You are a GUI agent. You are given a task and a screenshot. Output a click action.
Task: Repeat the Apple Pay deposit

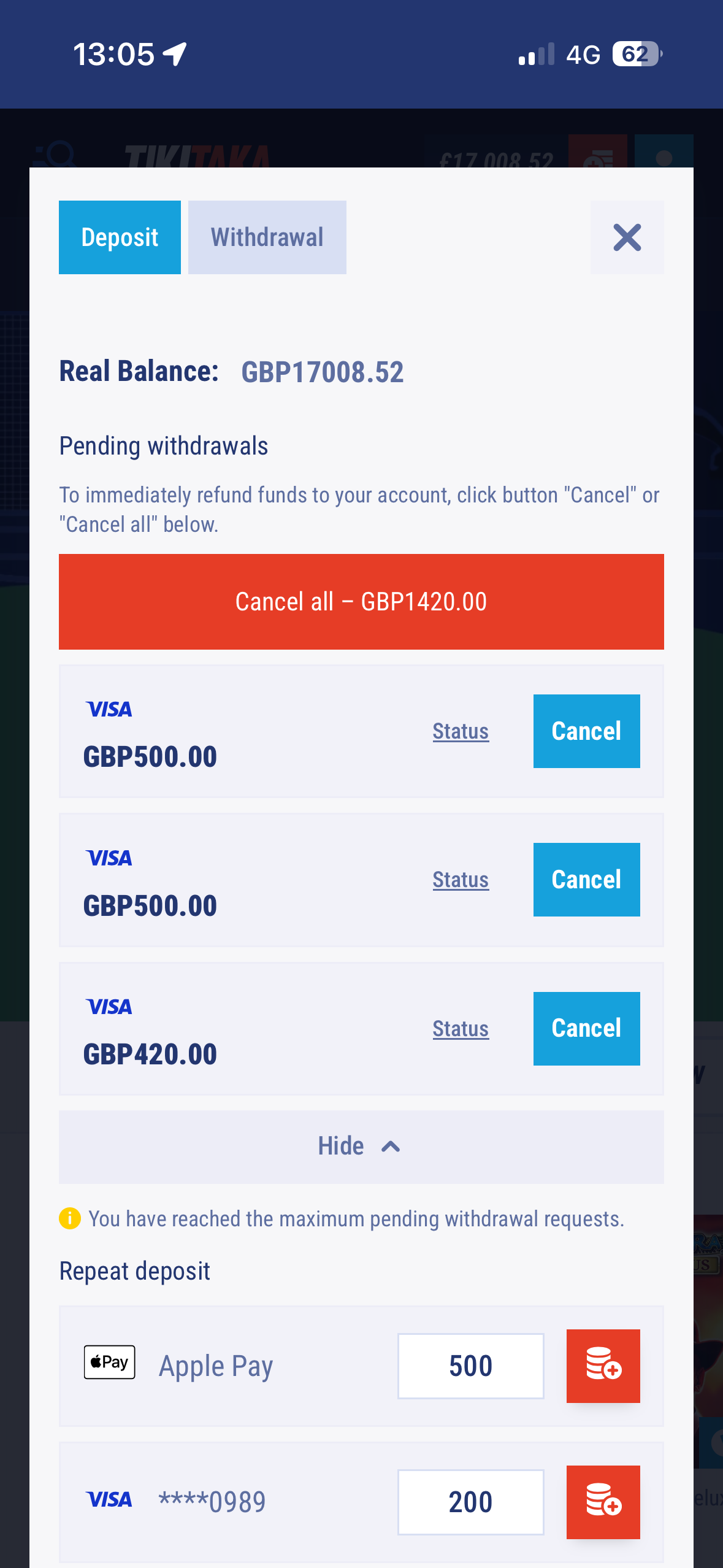coord(603,1366)
